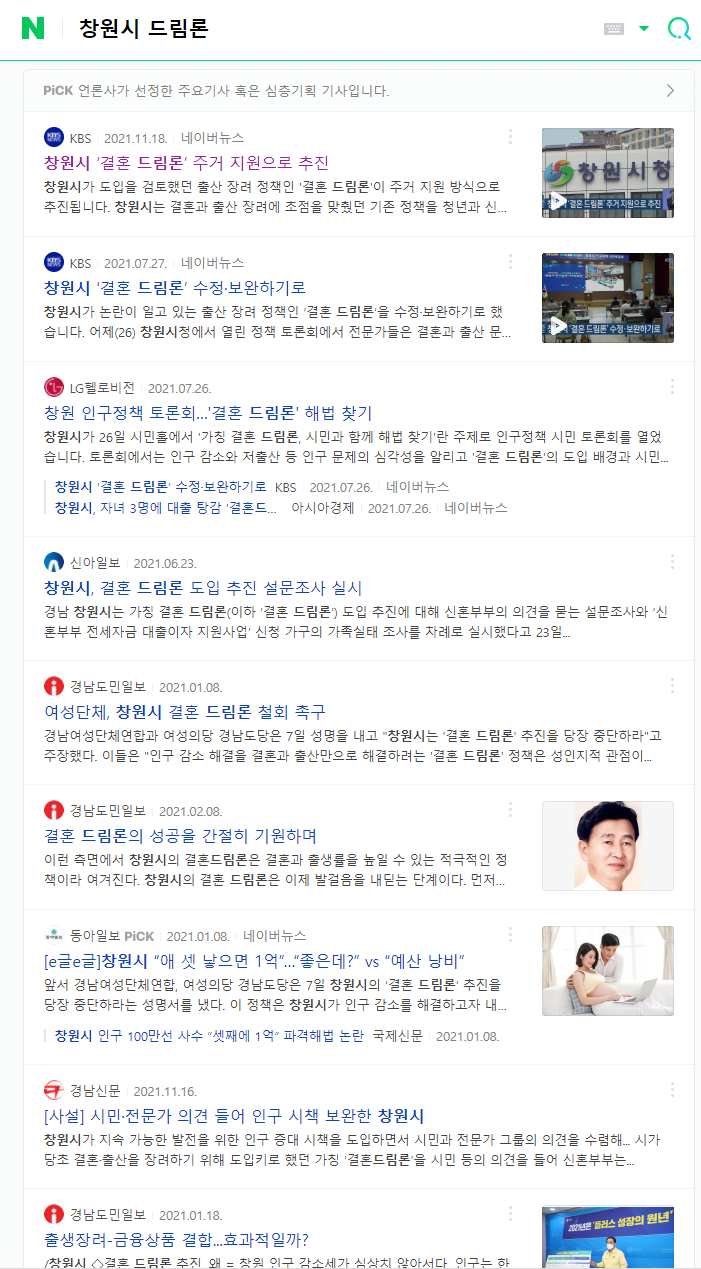
Task: Open the PiCK info banner chevron
Action: (x=670, y=91)
